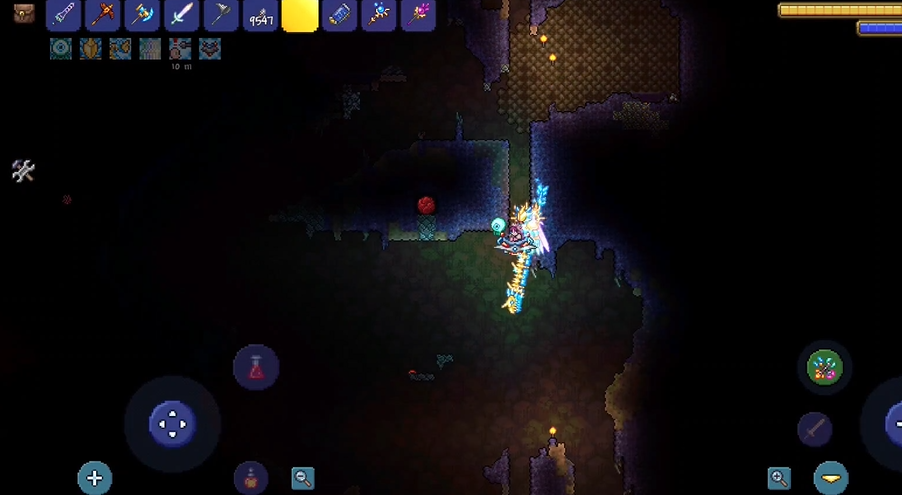The height and width of the screenshot is (495, 902).
Task: Equip the red pickaxe from hotbar
Action: click(x=102, y=15)
